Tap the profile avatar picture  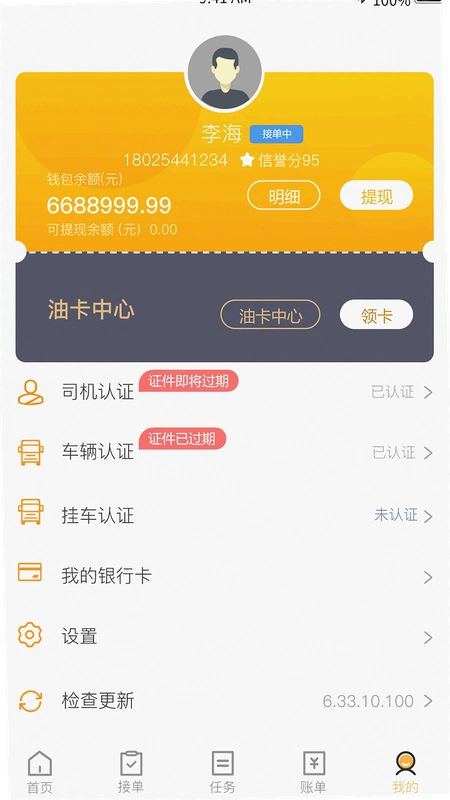coord(224,72)
